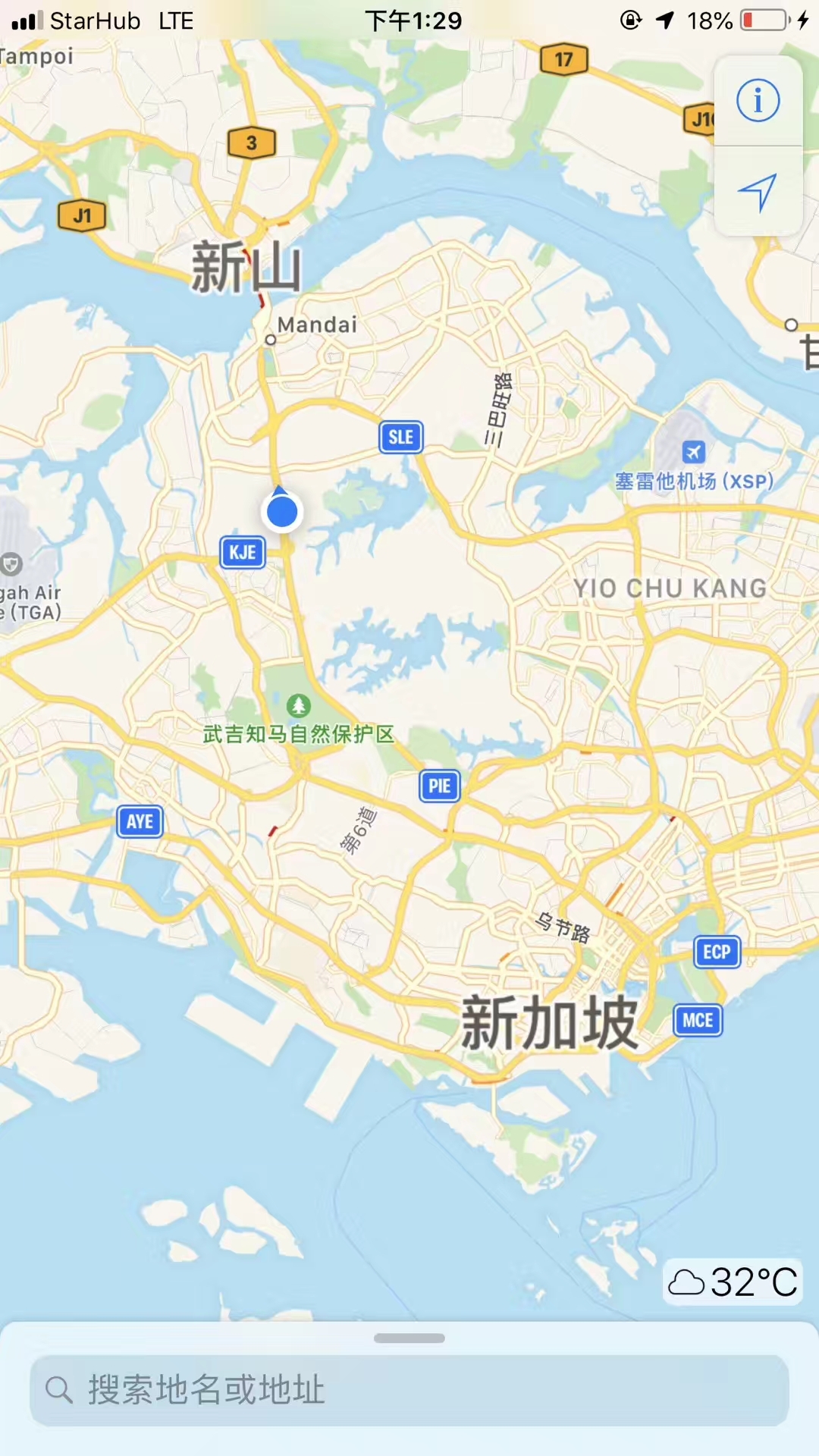Open the 32°C weather widget
Screen dimensions: 819x1456
click(x=733, y=1282)
